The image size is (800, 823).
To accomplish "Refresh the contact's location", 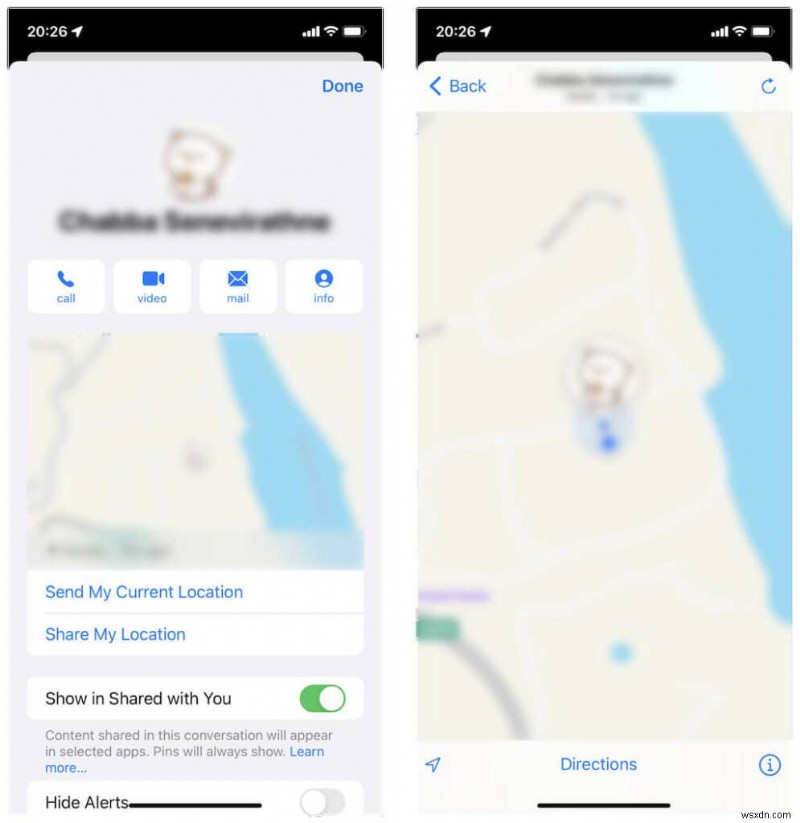I will [x=768, y=86].
